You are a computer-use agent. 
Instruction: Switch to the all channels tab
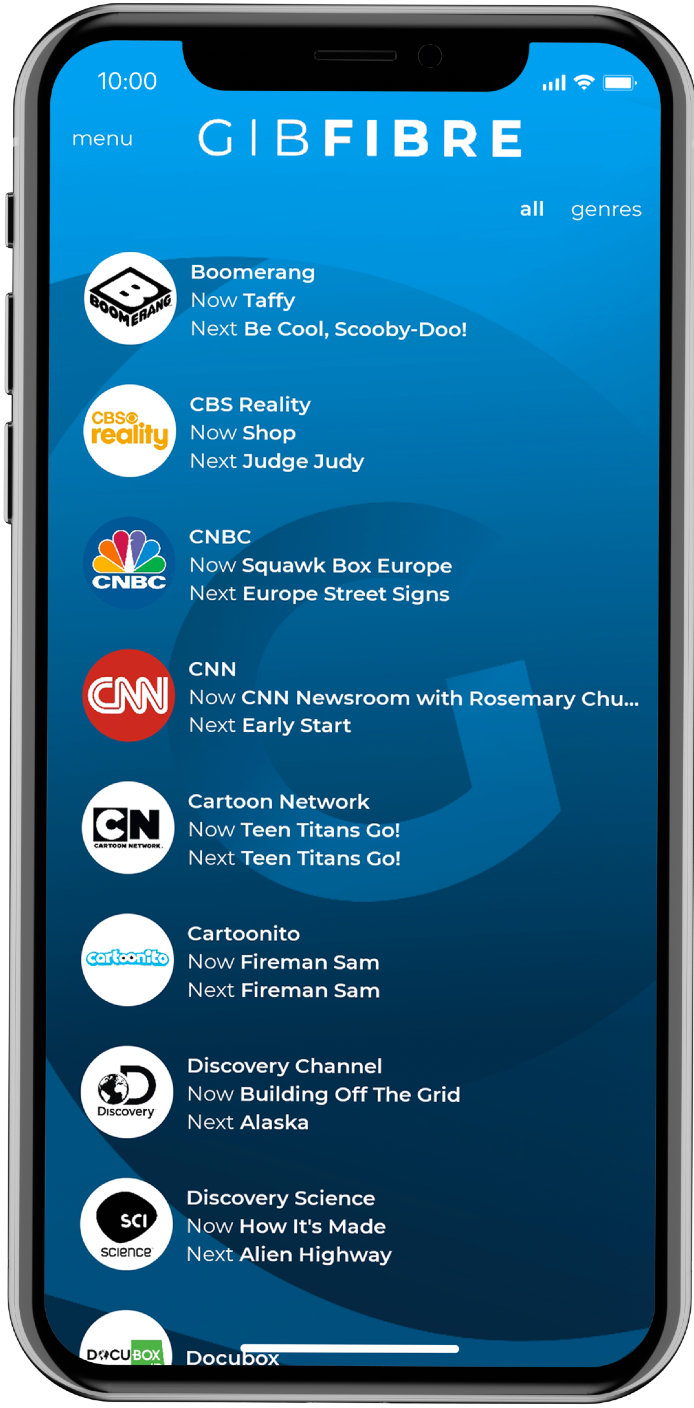click(532, 209)
